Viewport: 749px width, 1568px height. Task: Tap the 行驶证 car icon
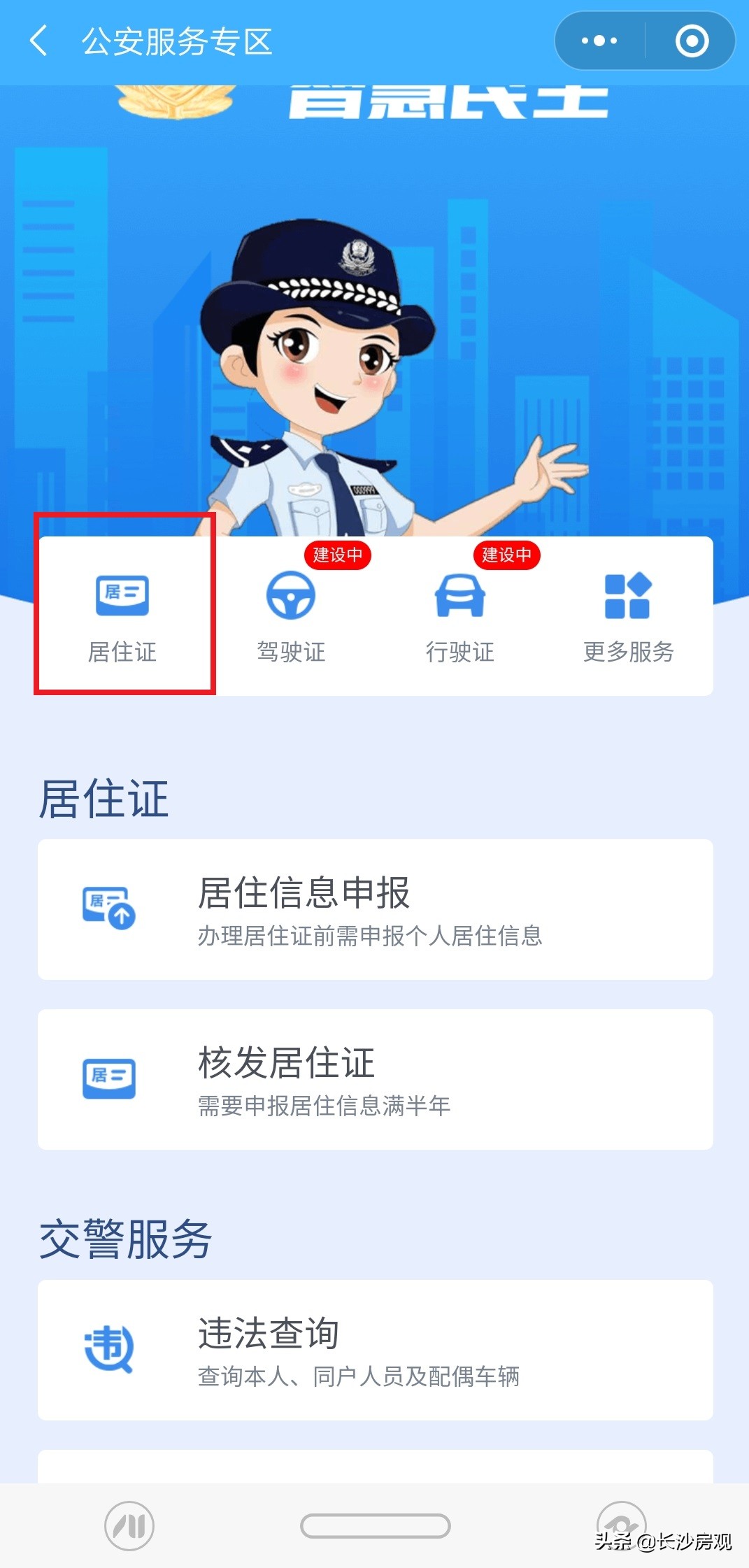coord(459,598)
